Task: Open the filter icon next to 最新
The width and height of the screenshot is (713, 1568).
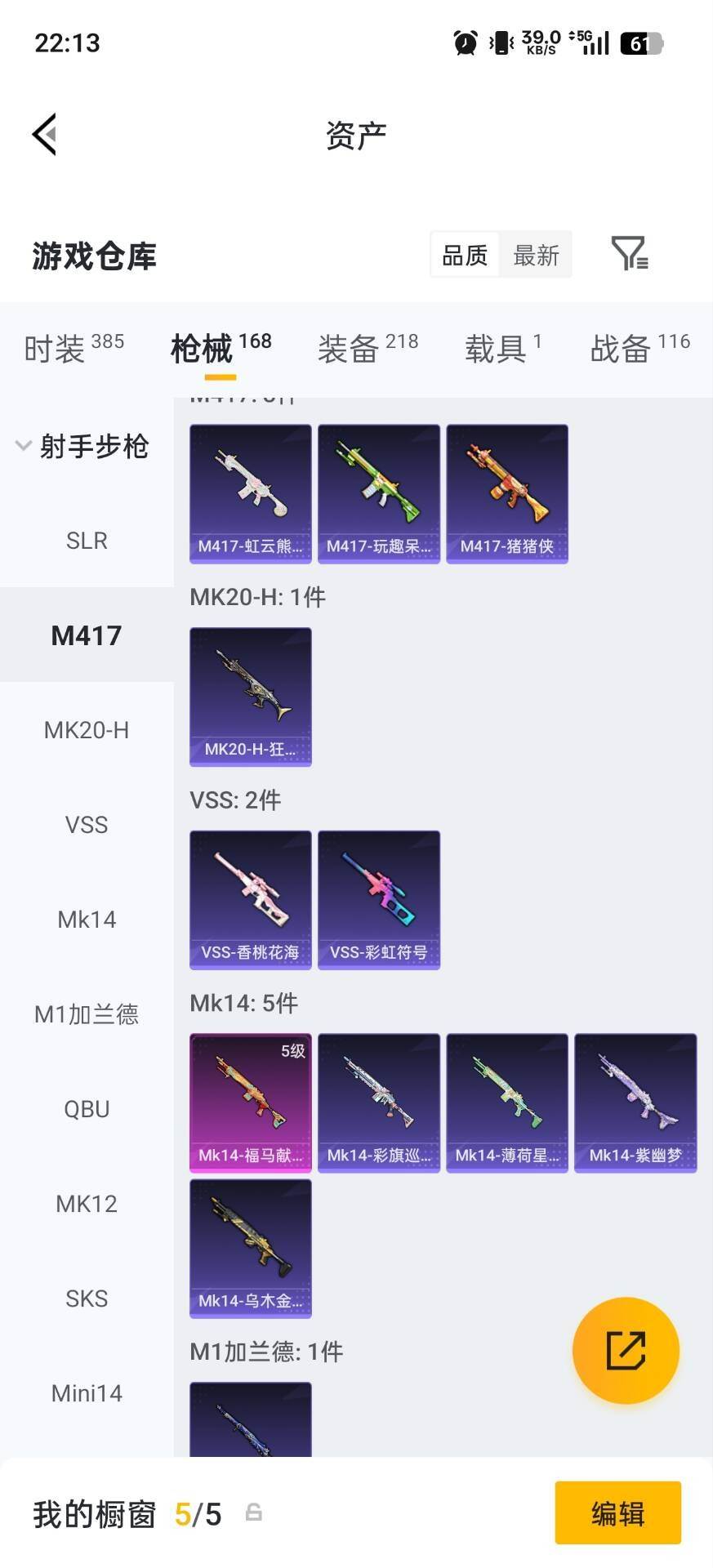Action: point(629,254)
